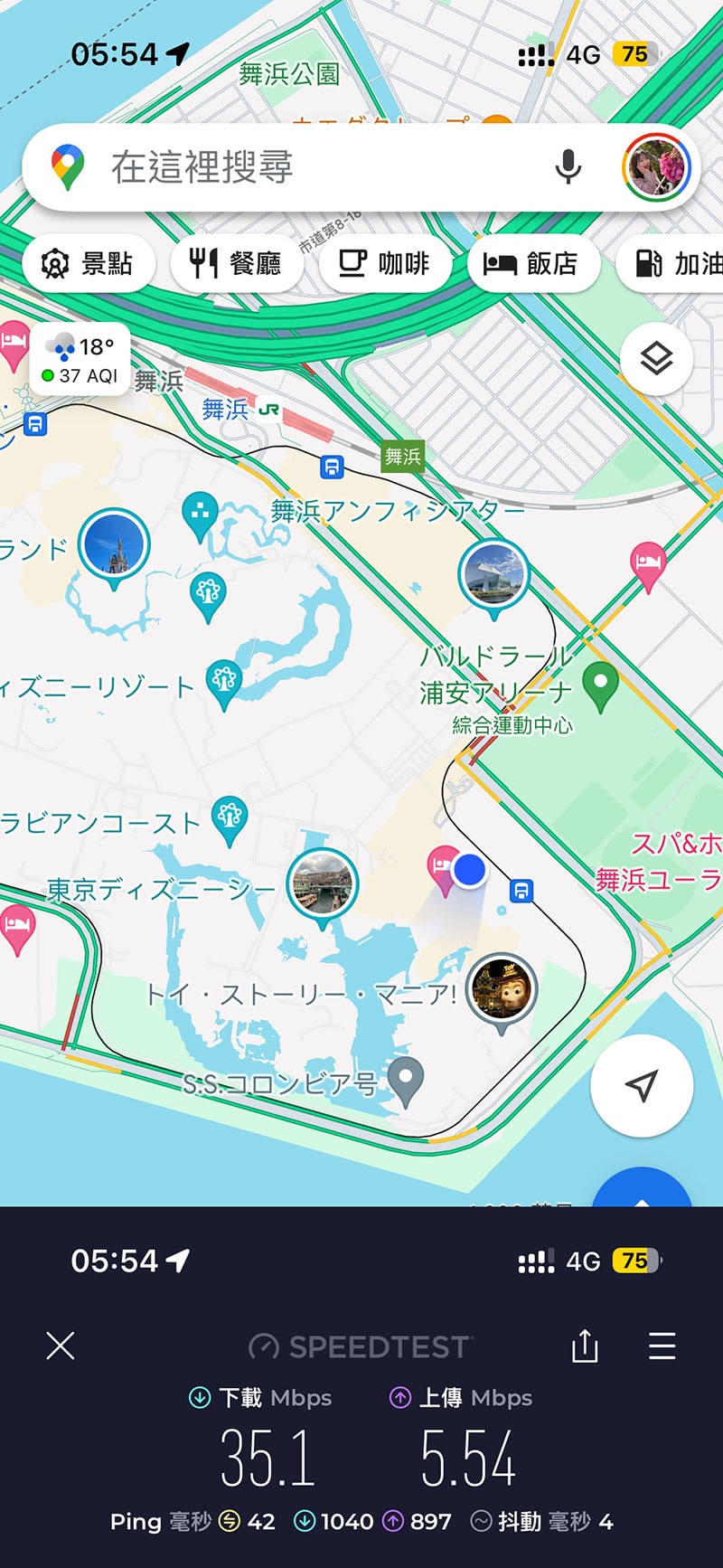Tap the 餐廳 restaurant fork icon

(x=202, y=262)
